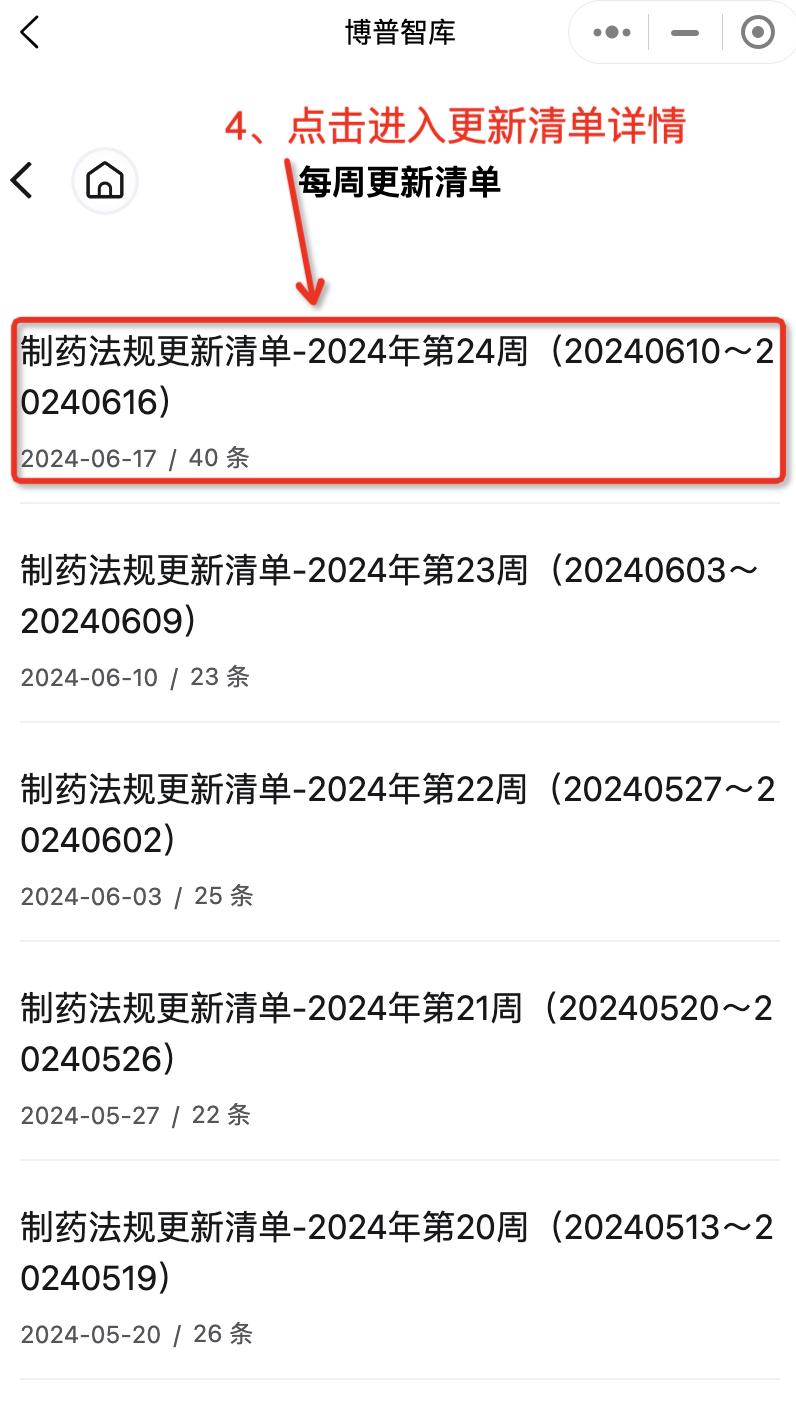Close the mini program with the circle icon
Screen dimensions: 796x1412
click(x=757, y=33)
